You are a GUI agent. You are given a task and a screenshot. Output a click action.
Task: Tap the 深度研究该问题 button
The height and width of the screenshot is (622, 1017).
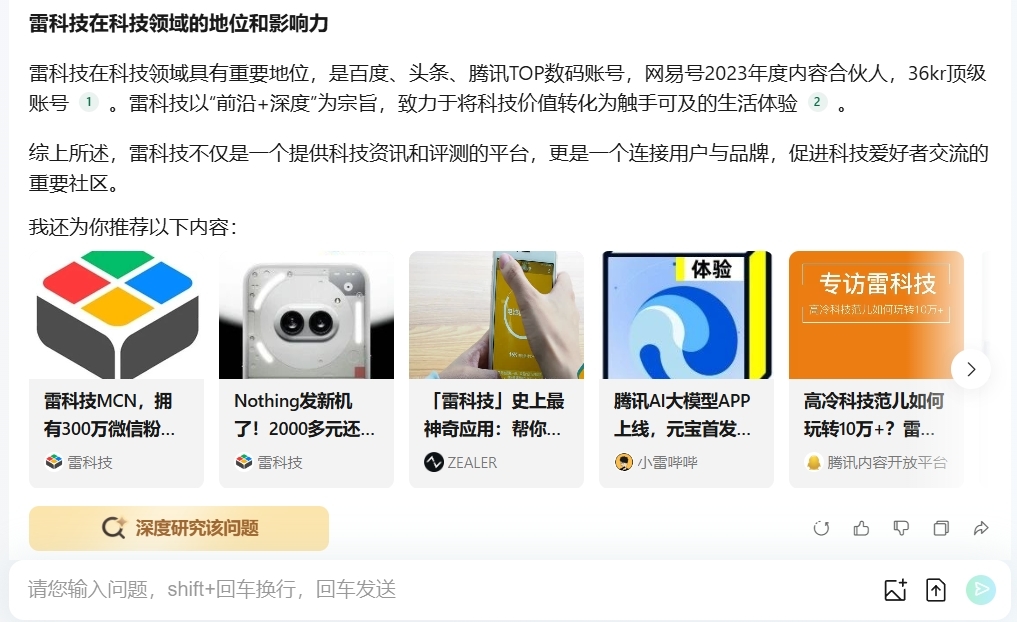click(179, 528)
